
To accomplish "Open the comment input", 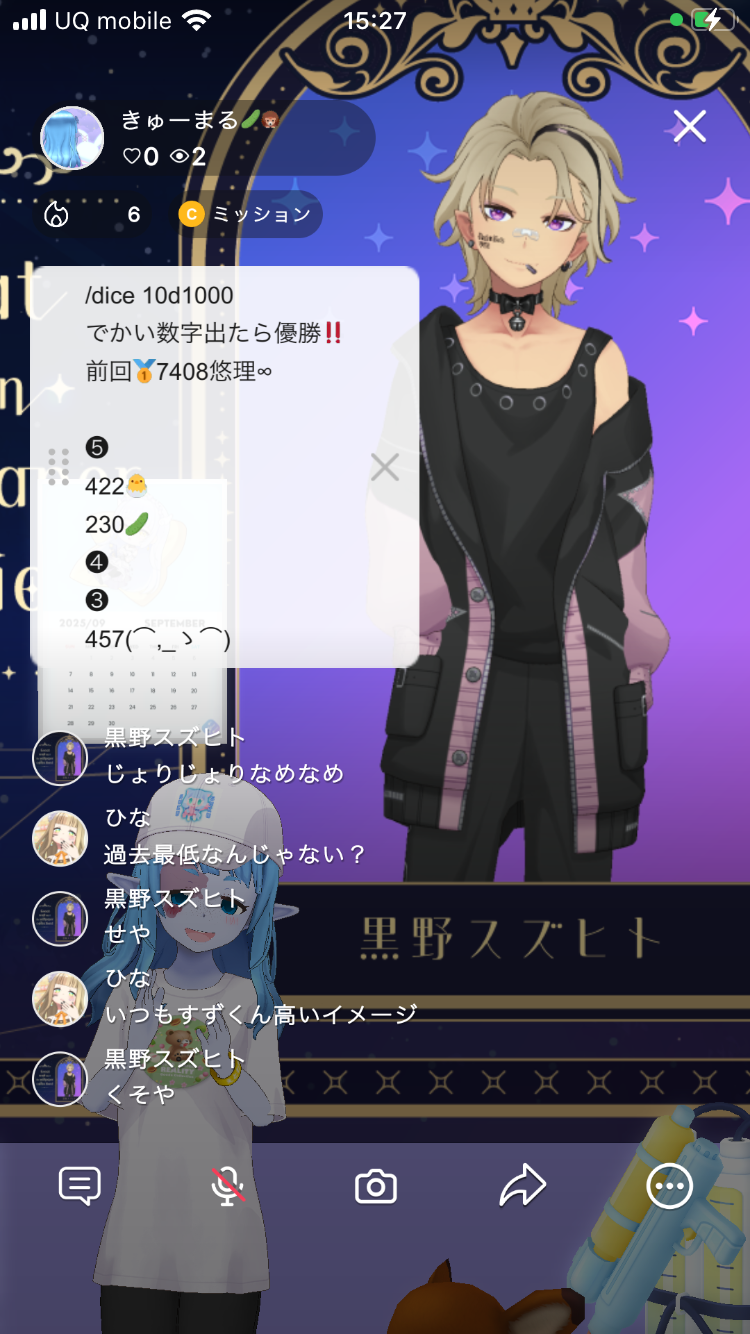I will coord(80,1186).
